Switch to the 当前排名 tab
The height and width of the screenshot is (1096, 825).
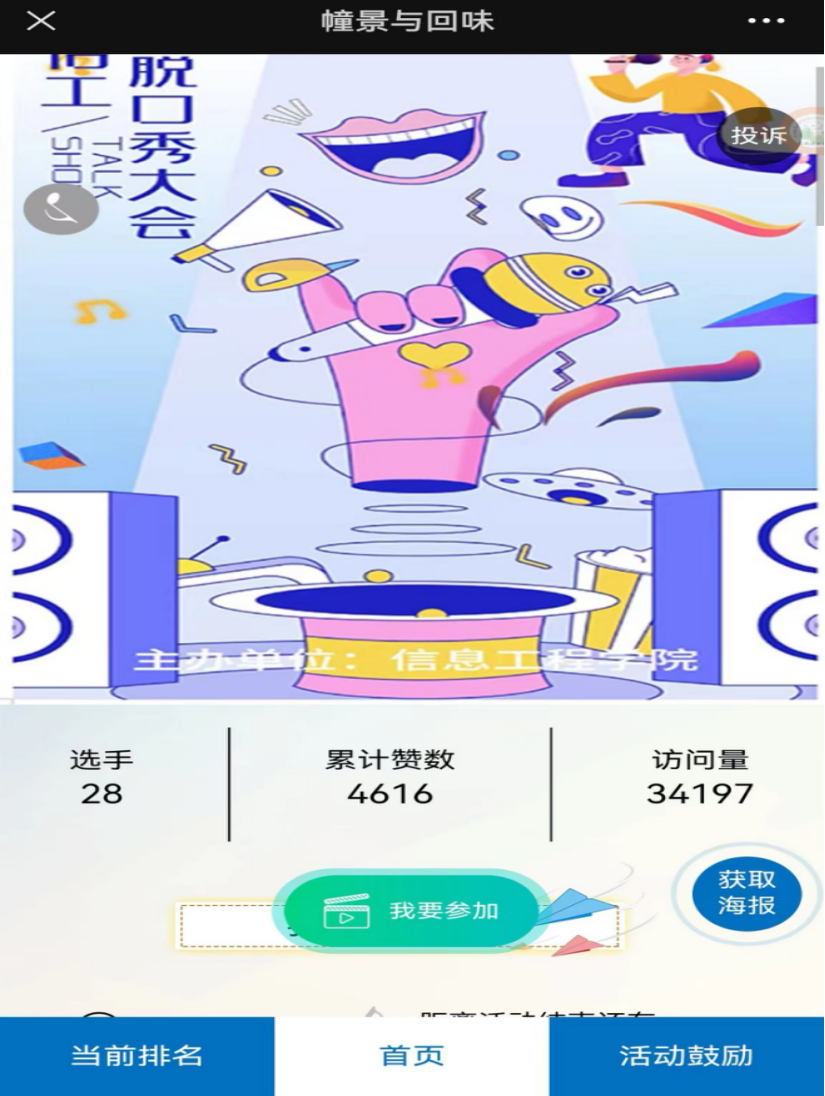click(137, 1056)
